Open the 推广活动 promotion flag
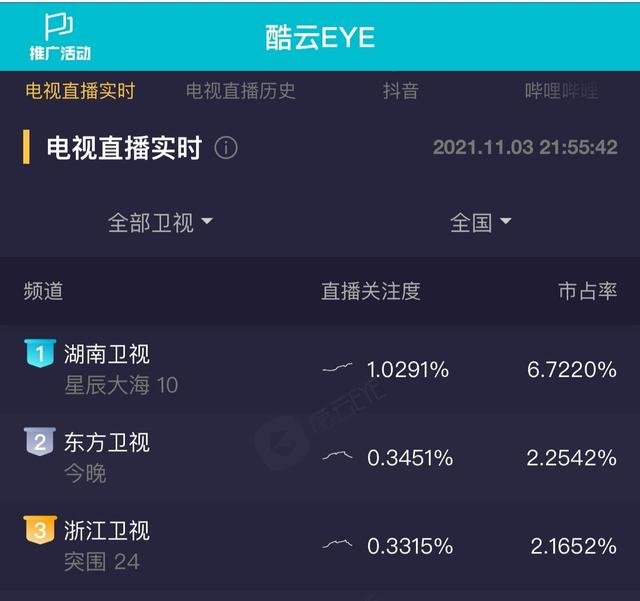This screenshot has height=601, width=640. 59,36
